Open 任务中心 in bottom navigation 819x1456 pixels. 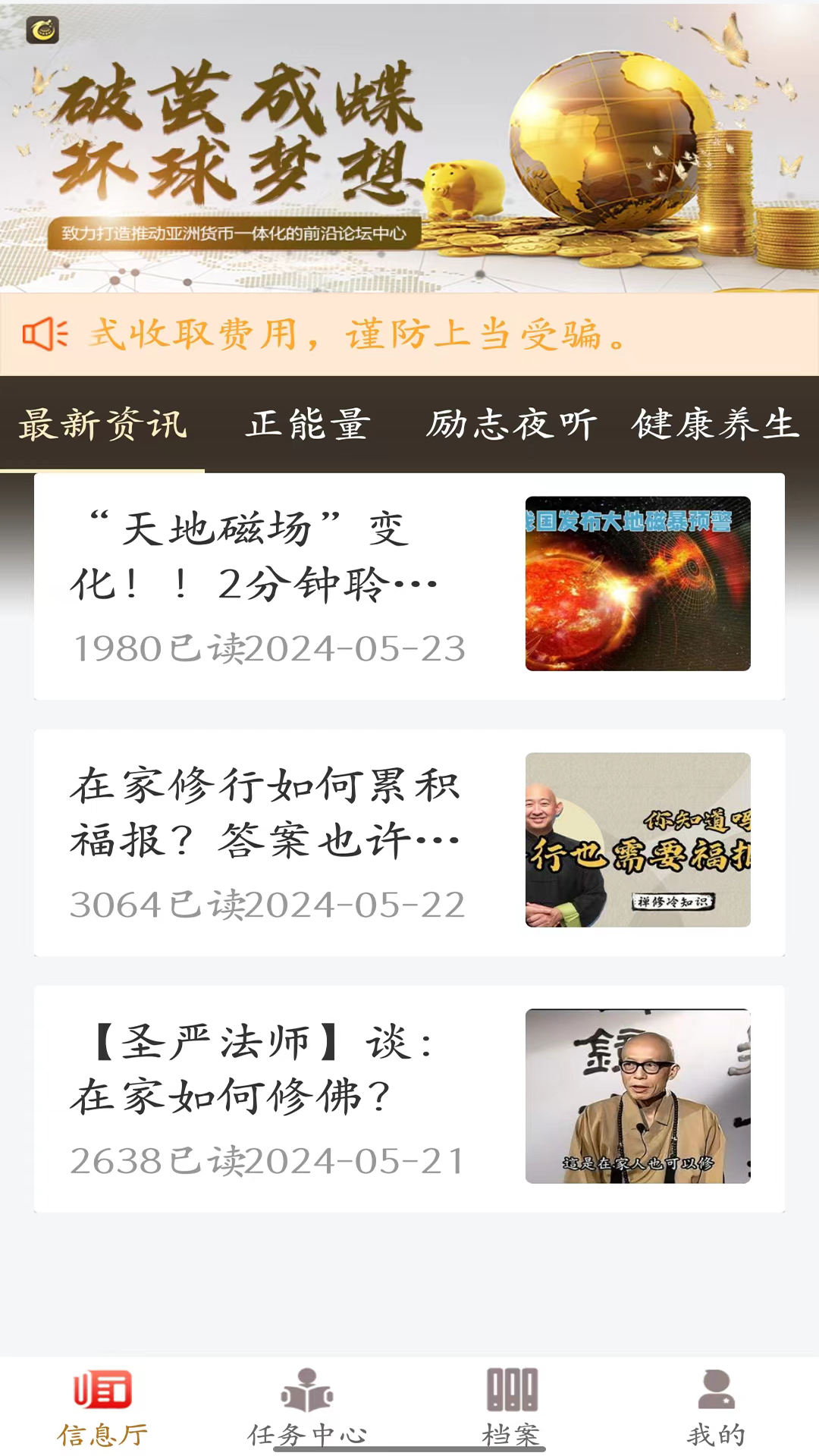click(x=307, y=1407)
